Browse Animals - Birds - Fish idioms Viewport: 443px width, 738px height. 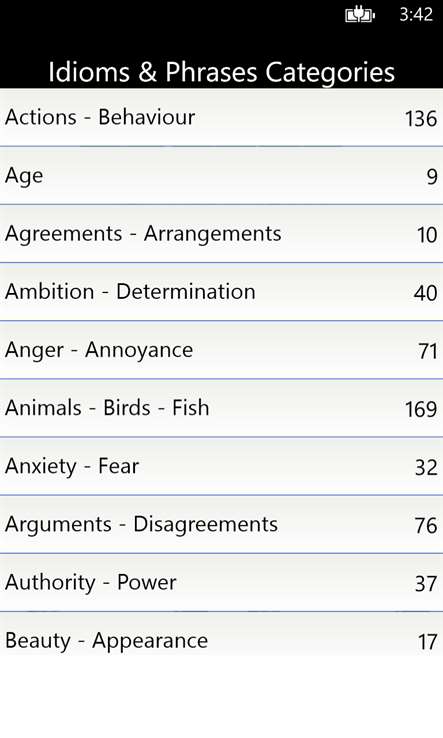click(x=221, y=409)
